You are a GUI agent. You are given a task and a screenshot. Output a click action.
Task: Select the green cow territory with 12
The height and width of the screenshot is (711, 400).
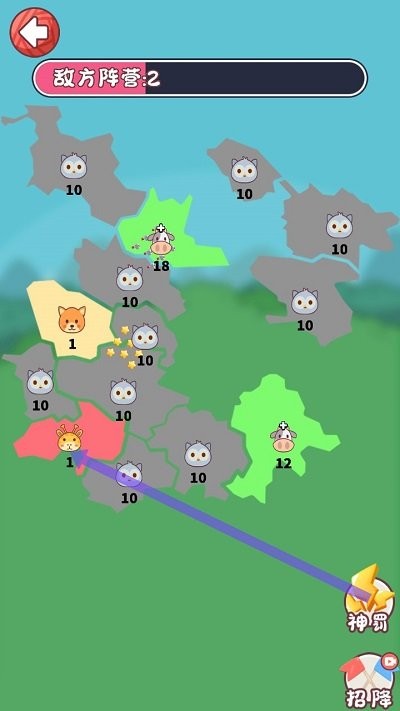point(283,439)
